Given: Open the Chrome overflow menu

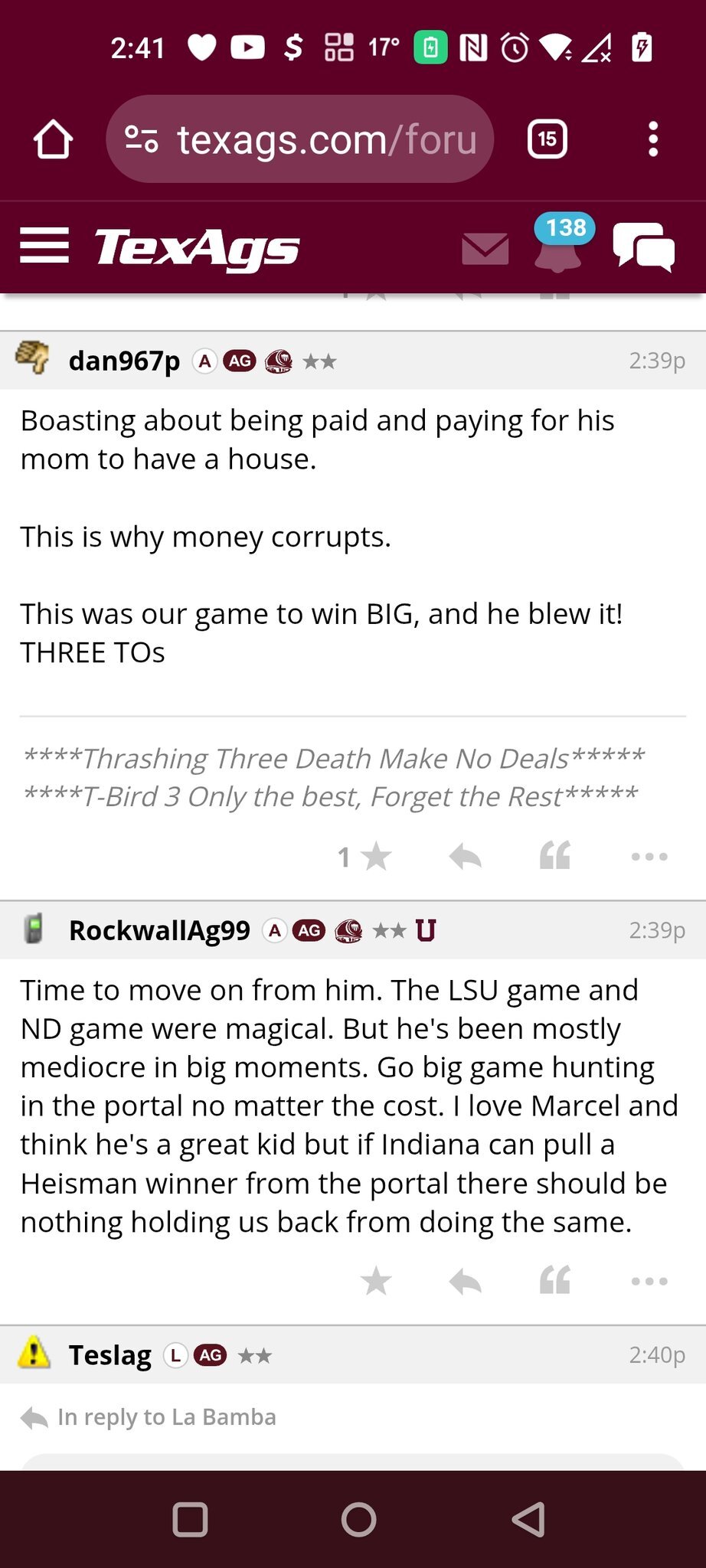Looking at the screenshot, I should click(652, 139).
